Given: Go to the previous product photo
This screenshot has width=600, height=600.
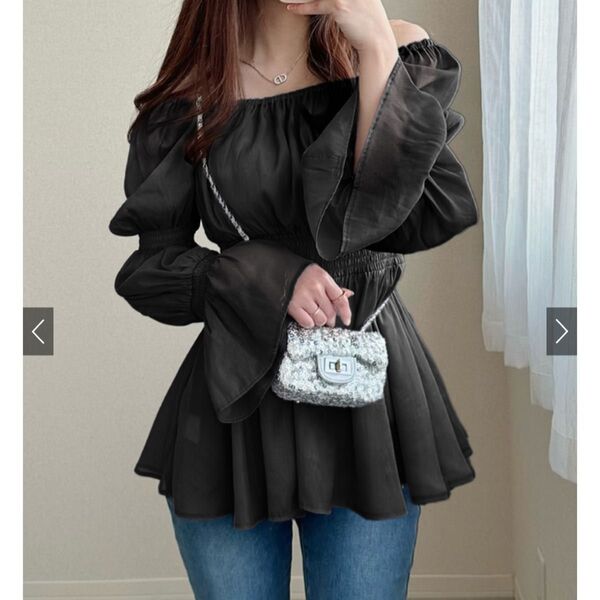Looking at the screenshot, I should [x=38, y=331].
